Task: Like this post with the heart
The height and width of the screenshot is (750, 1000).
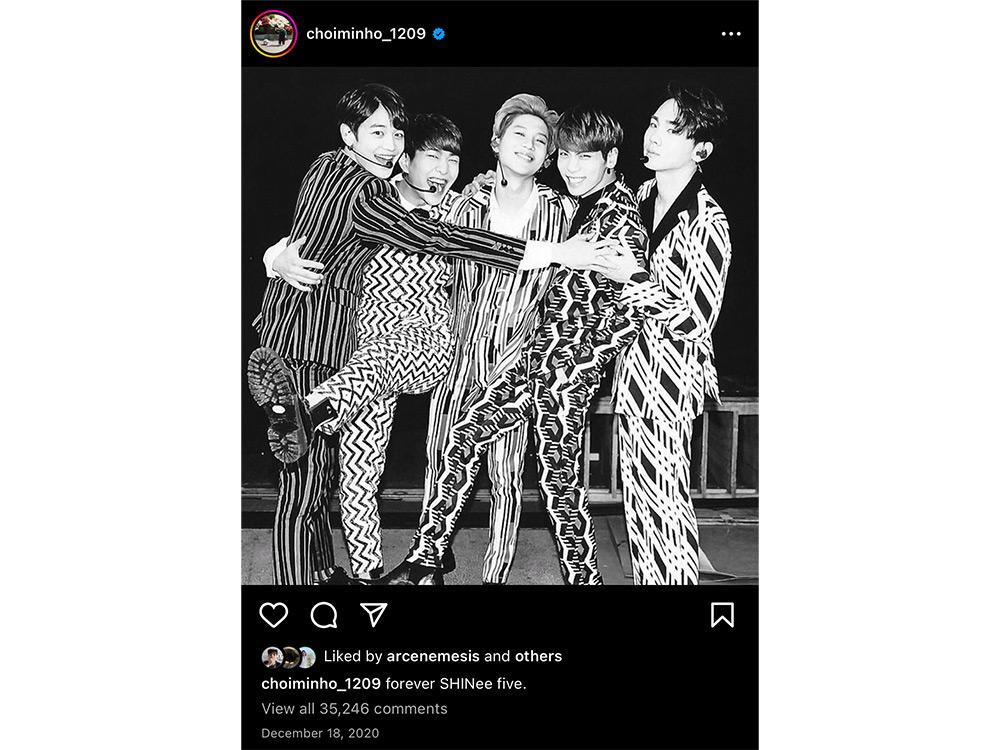Action: point(273,614)
